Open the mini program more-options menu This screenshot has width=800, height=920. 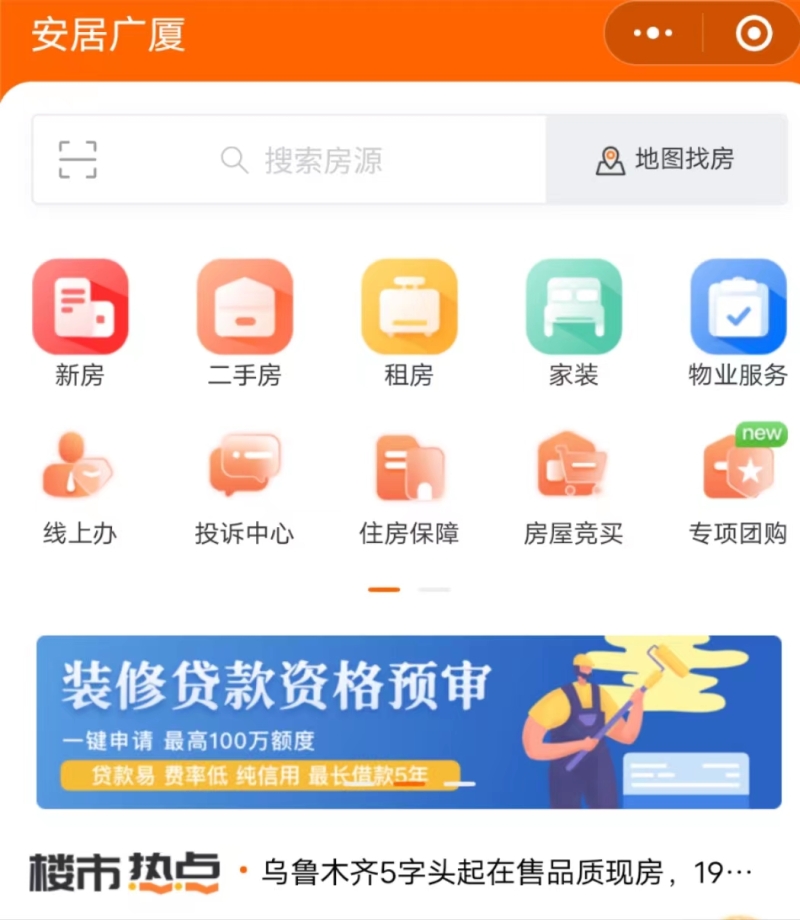653,34
